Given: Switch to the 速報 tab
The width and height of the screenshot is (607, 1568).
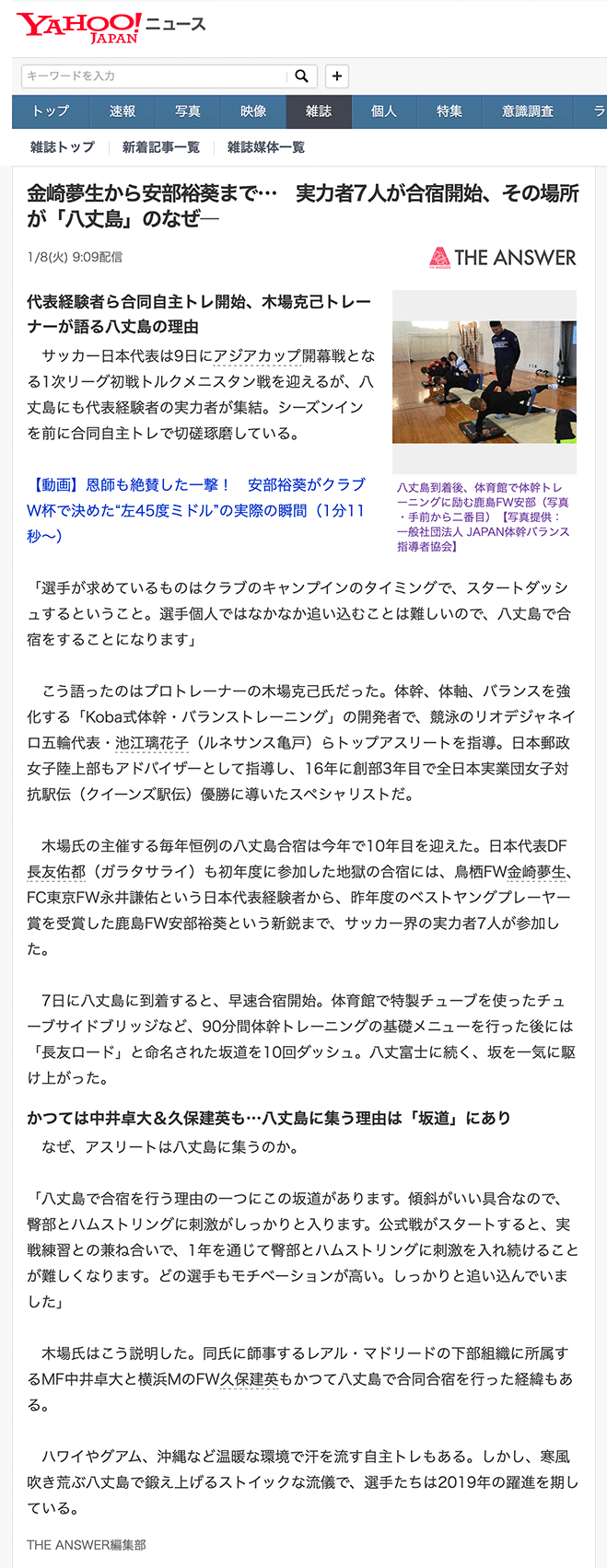Looking at the screenshot, I should [x=122, y=111].
